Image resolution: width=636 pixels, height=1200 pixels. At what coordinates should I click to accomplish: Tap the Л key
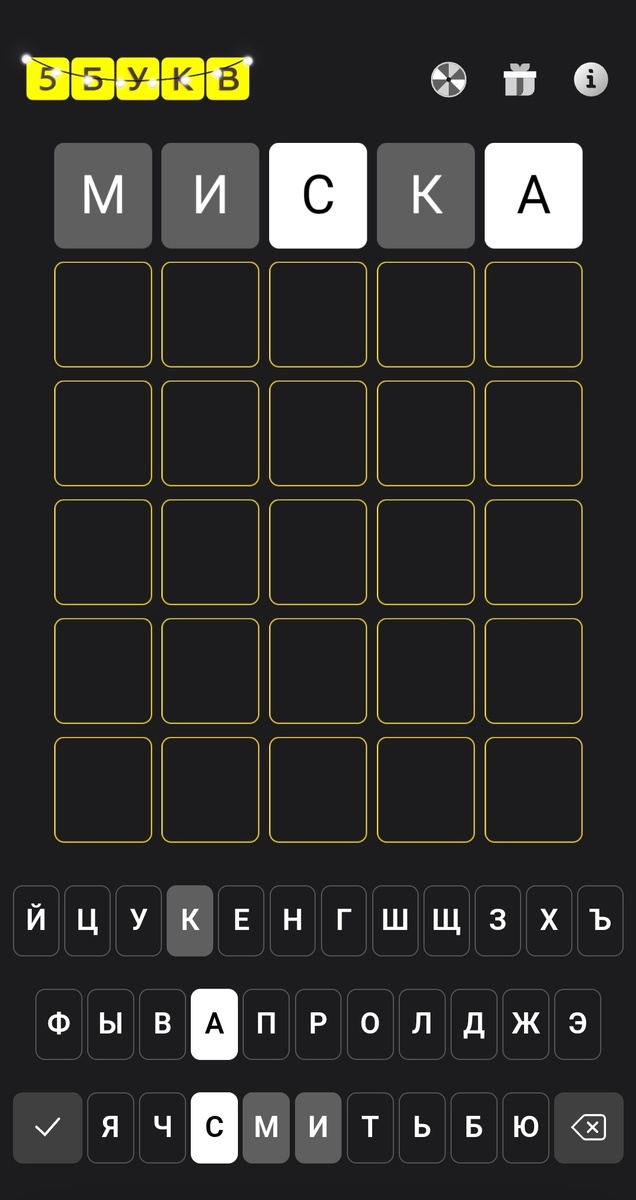422,1024
